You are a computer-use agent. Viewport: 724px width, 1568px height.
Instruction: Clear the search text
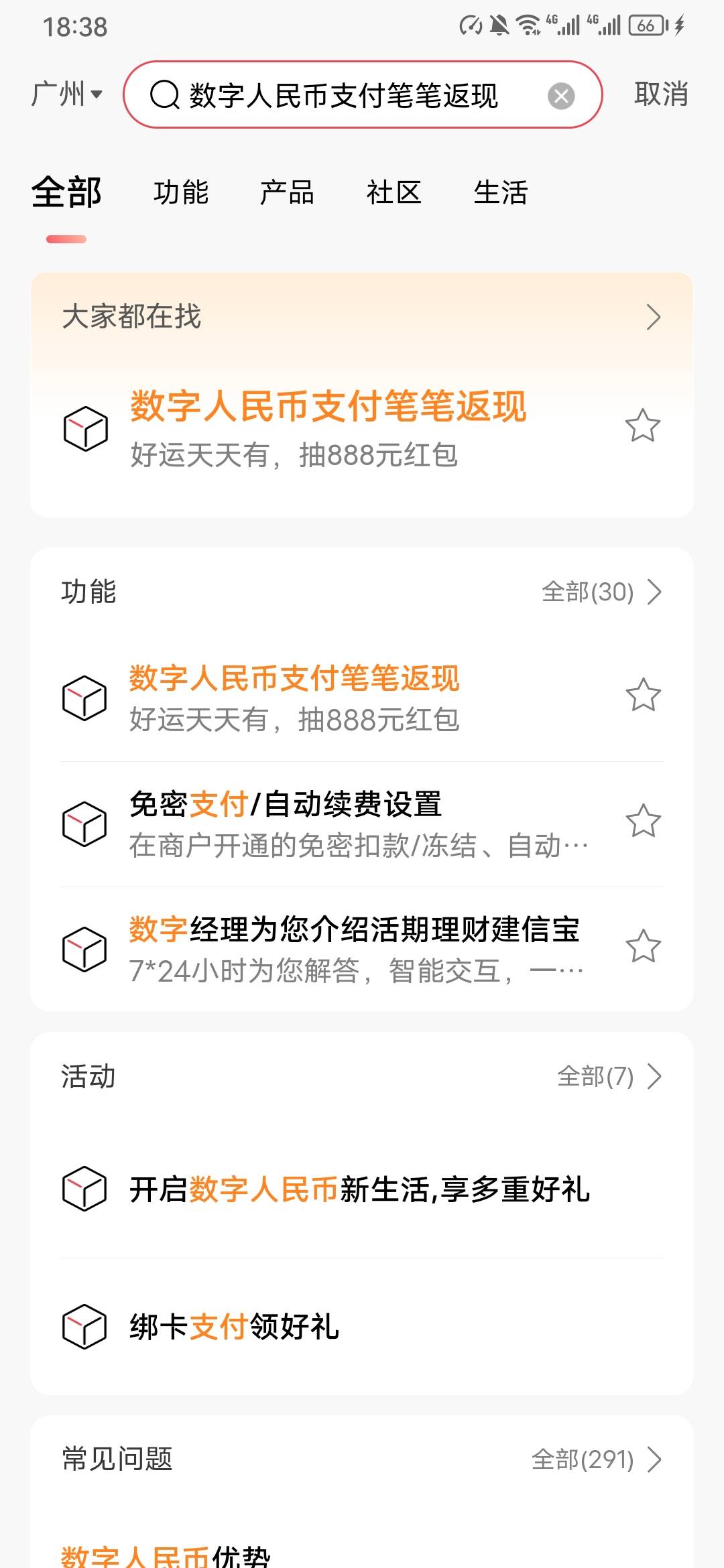coord(561,96)
